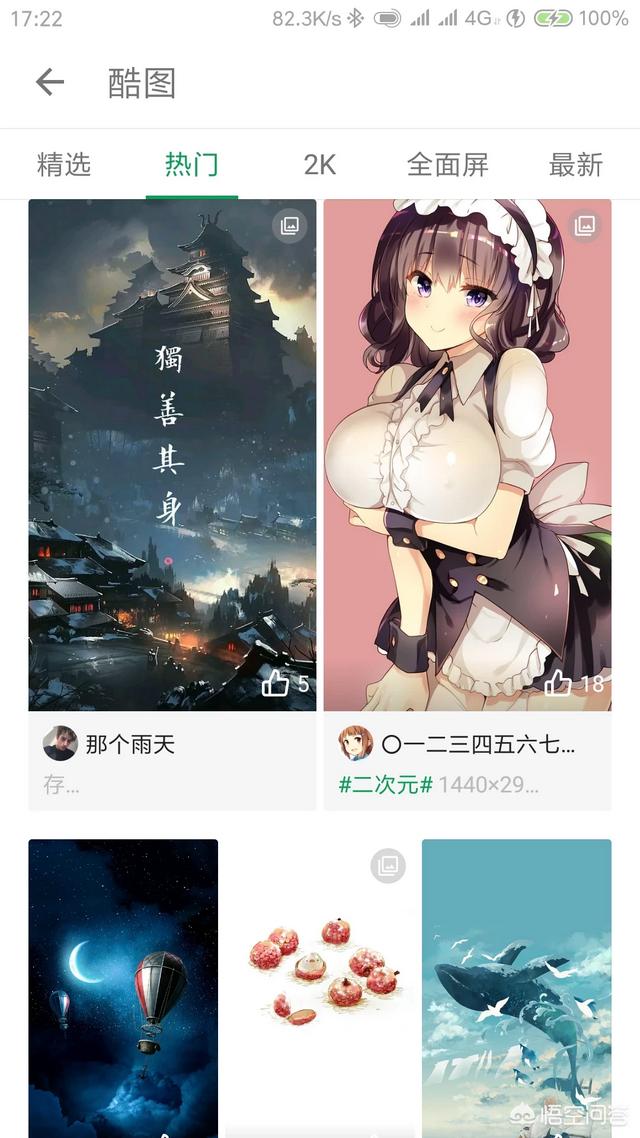The width and height of the screenshot is (640, 1138).
Task: Go back from the 酷图 page
Action: click(49, 83)
